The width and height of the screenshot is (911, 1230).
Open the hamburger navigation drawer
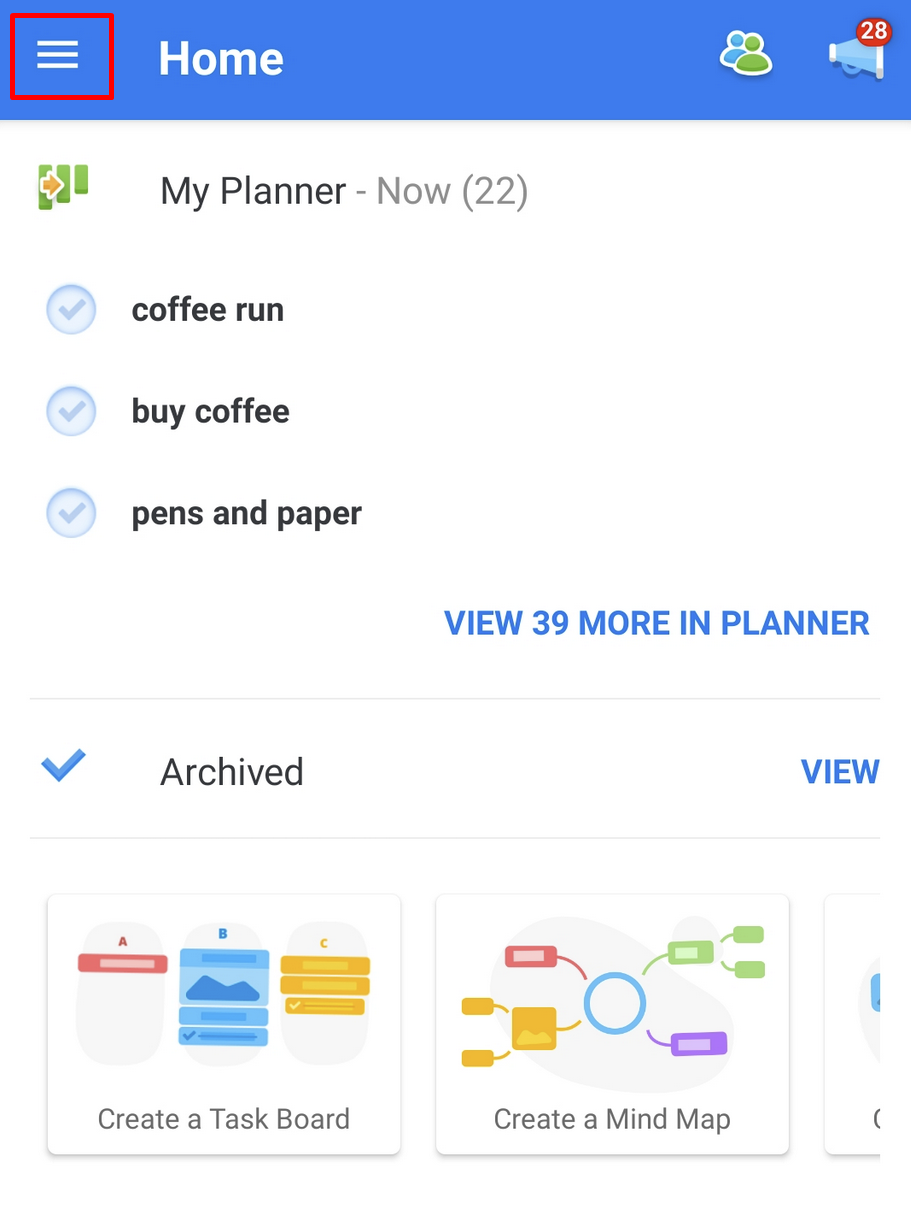(60, 57)
